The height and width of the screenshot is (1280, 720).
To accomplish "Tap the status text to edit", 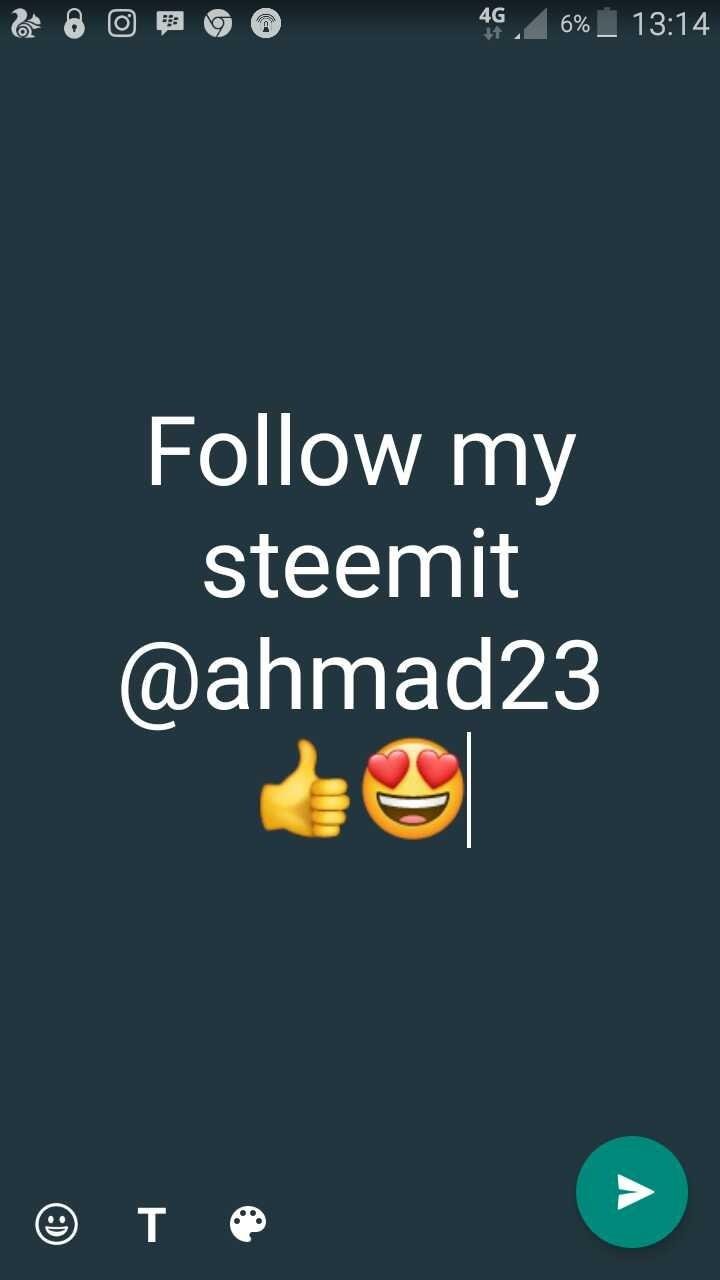I will 360,626.
